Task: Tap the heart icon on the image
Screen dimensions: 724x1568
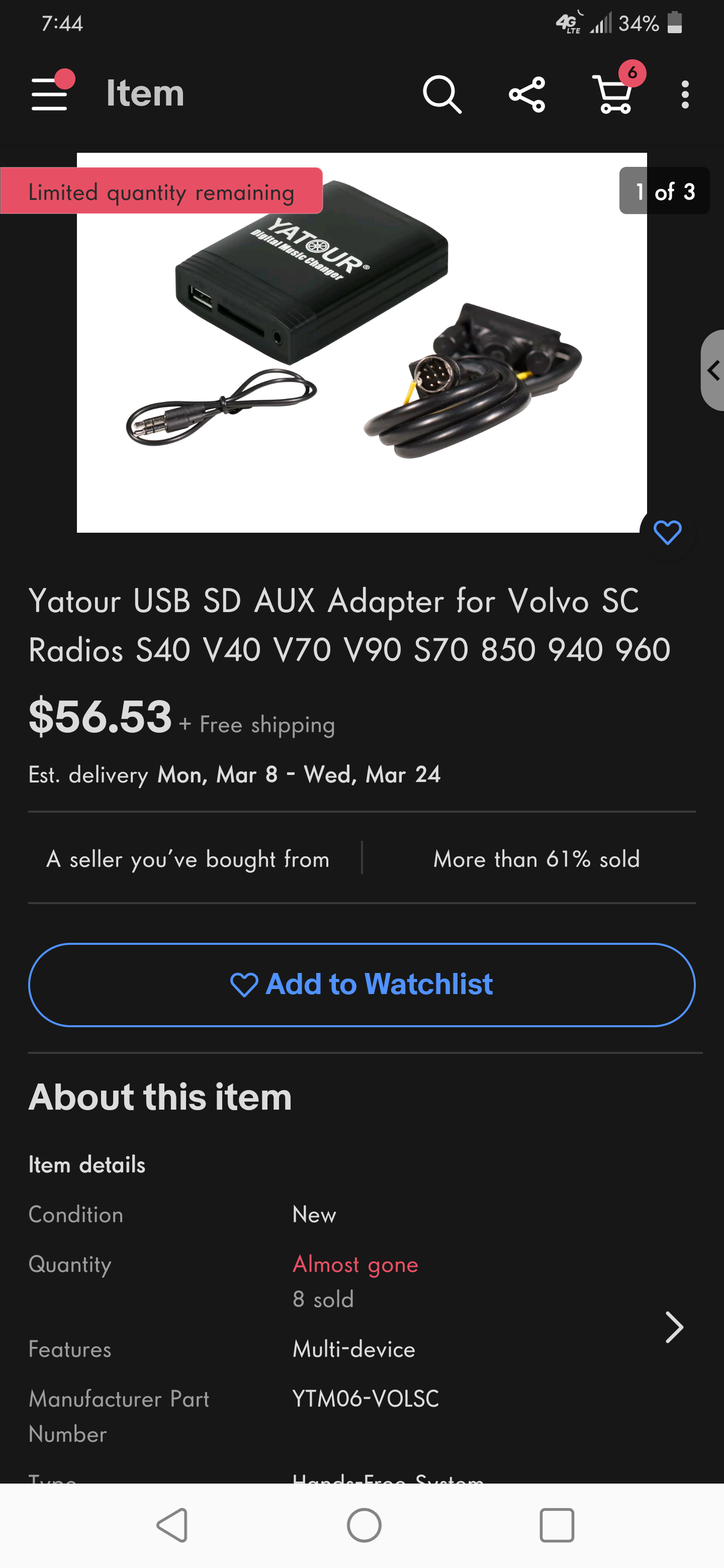Action: tap(667, 533)
